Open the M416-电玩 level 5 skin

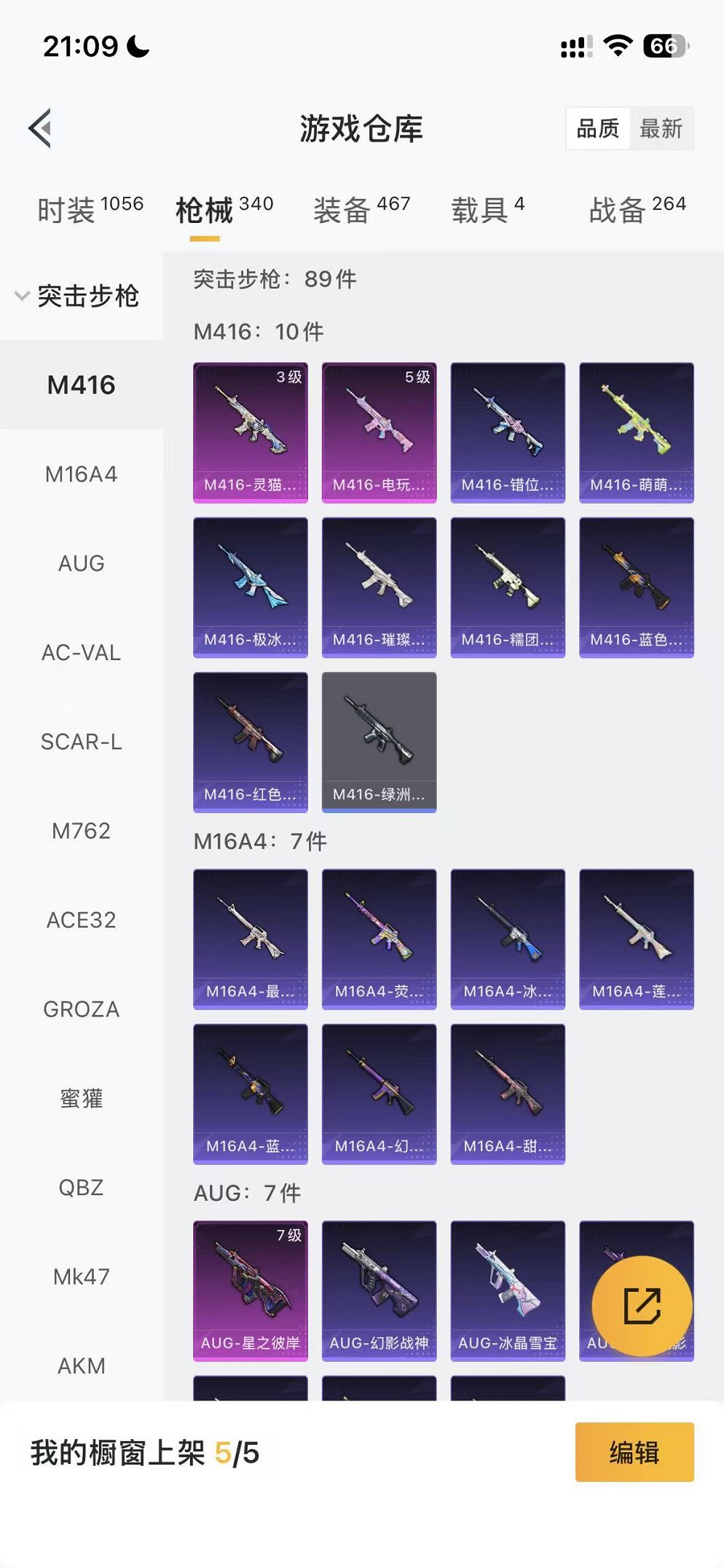[x=379, y=432]
